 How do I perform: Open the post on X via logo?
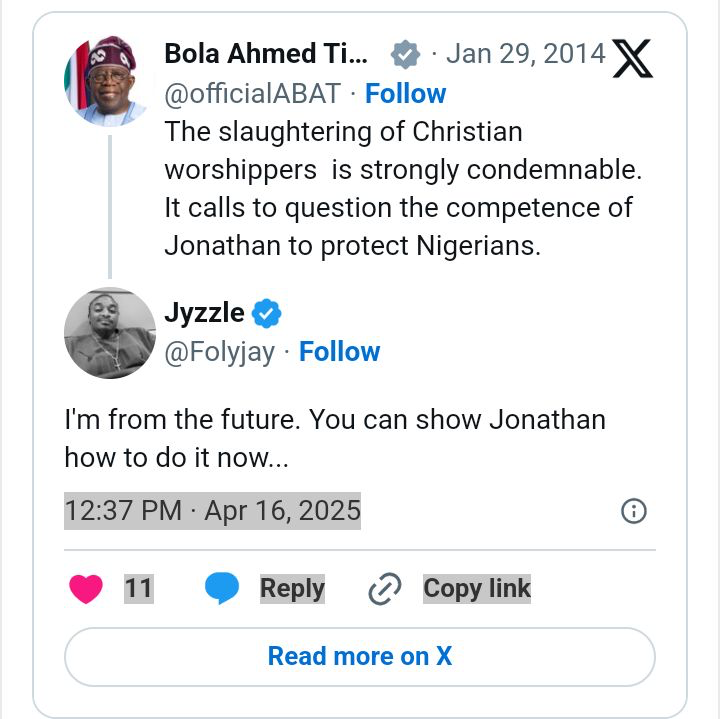[x=631, y=59]
